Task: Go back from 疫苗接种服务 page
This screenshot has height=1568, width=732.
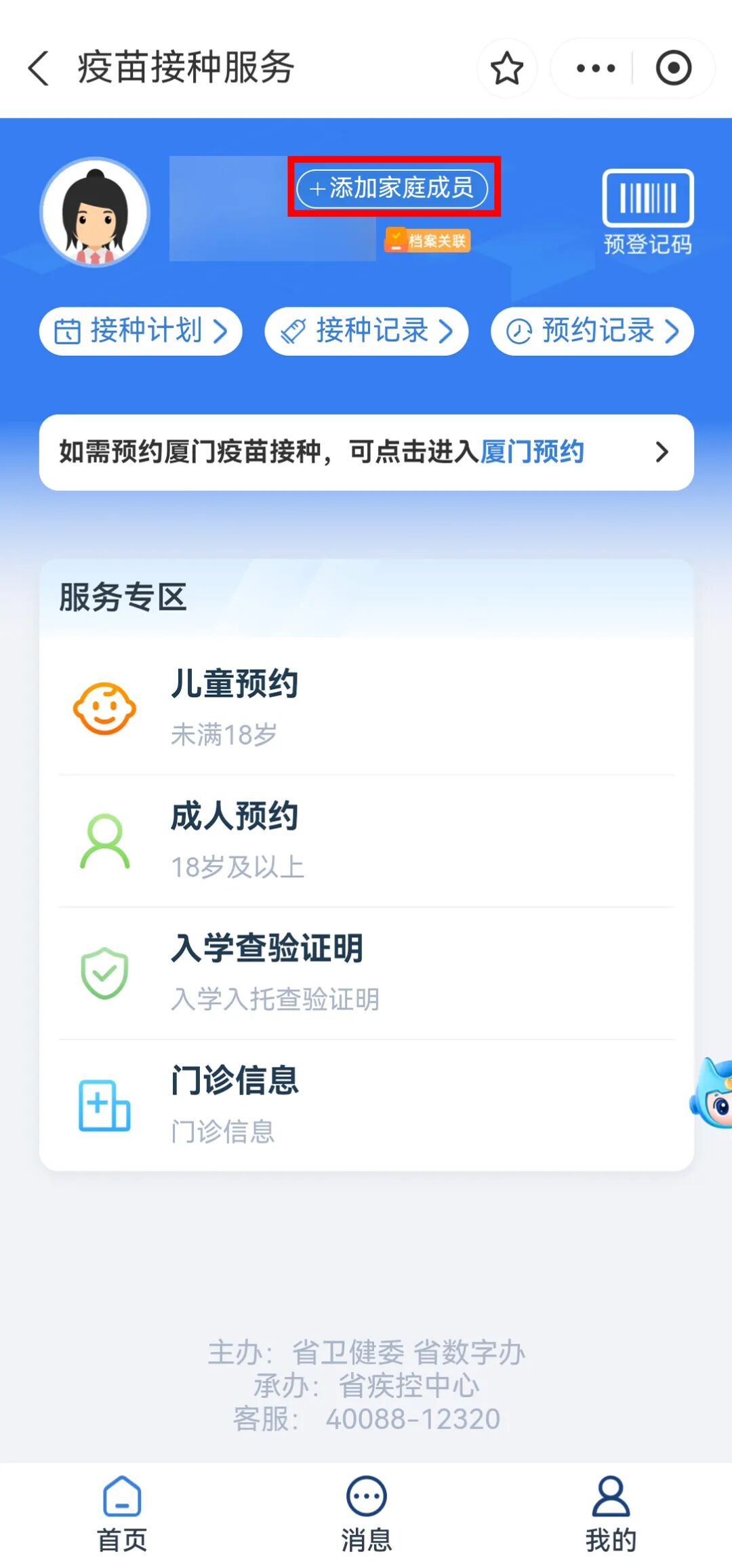Action: point(39,68)
